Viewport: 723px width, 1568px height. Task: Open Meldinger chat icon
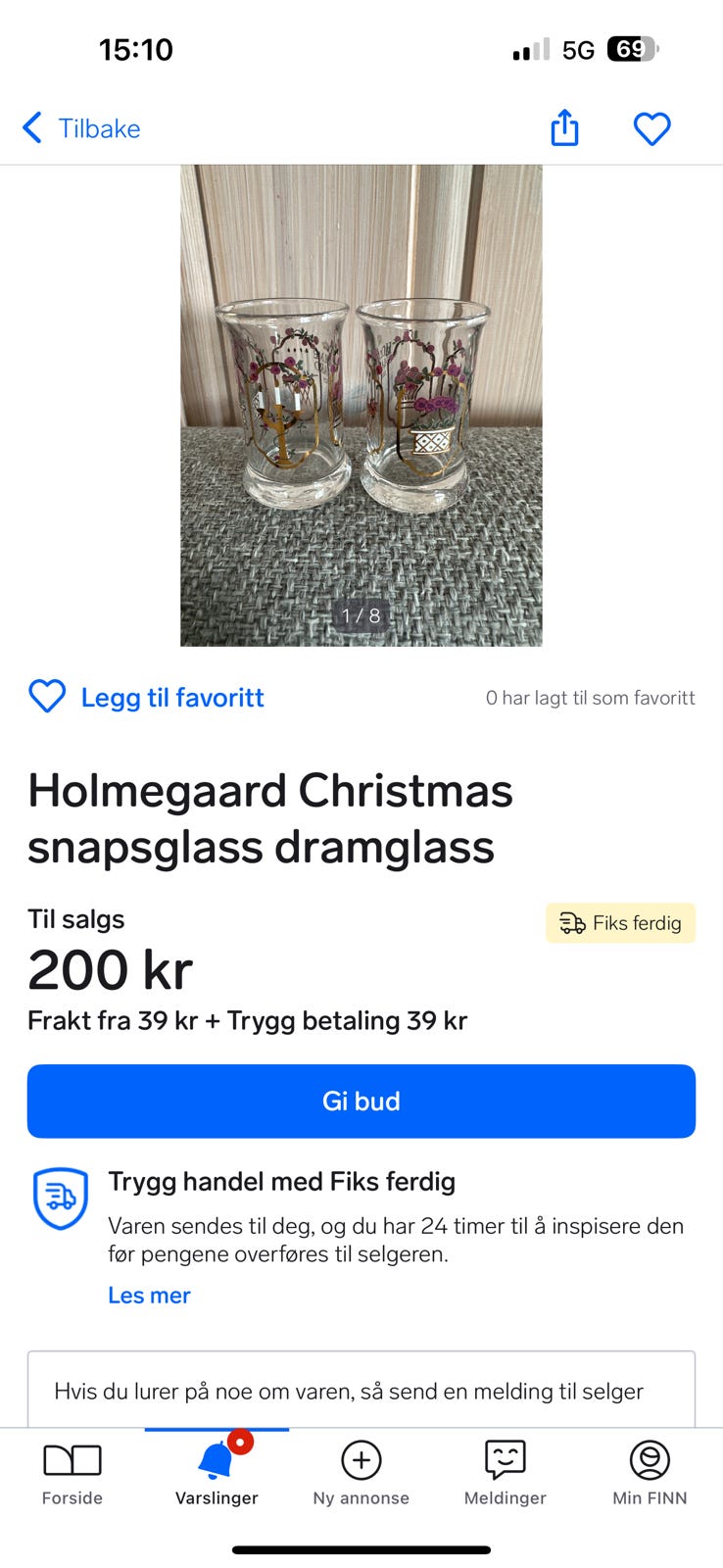click(505, 1459)
